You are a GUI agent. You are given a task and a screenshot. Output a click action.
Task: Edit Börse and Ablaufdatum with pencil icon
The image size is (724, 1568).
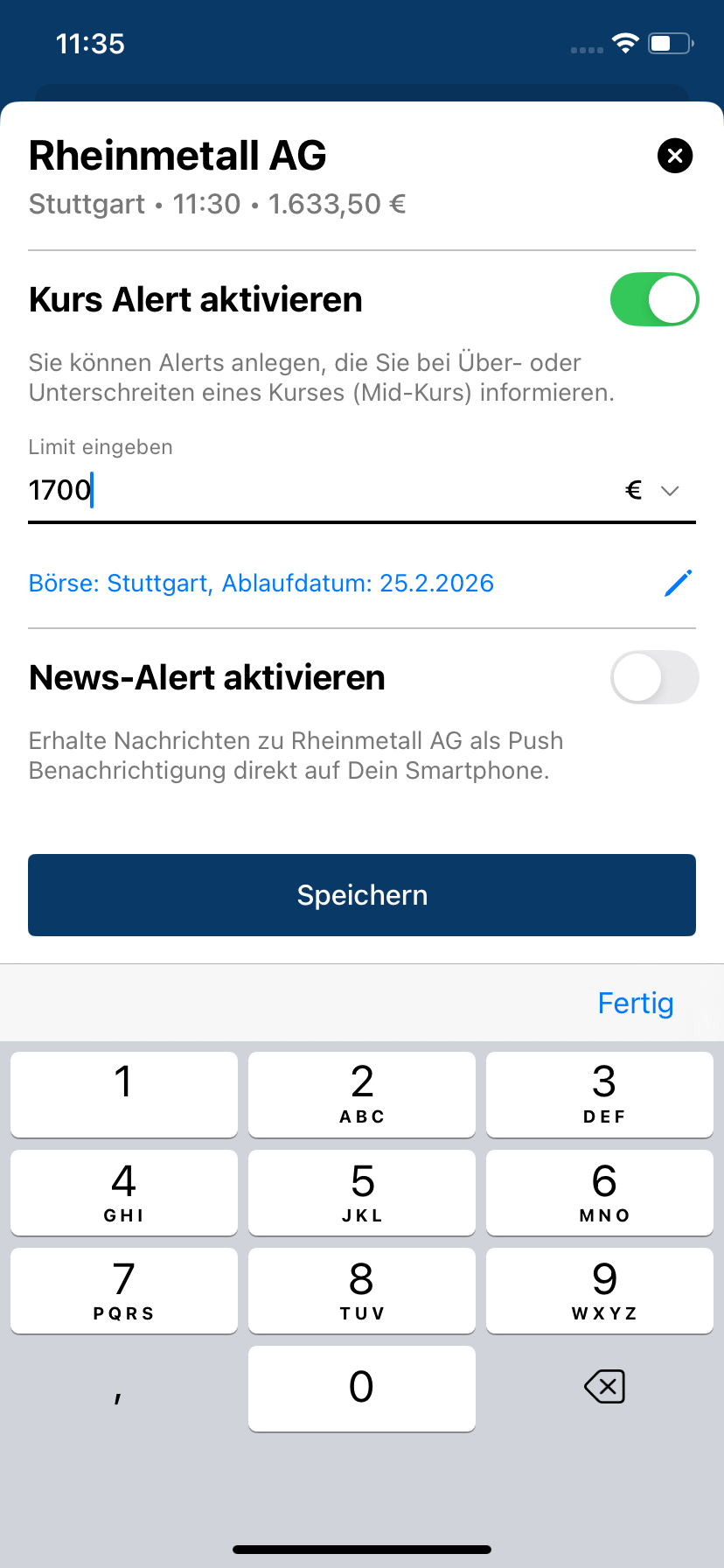pos(678,583)
